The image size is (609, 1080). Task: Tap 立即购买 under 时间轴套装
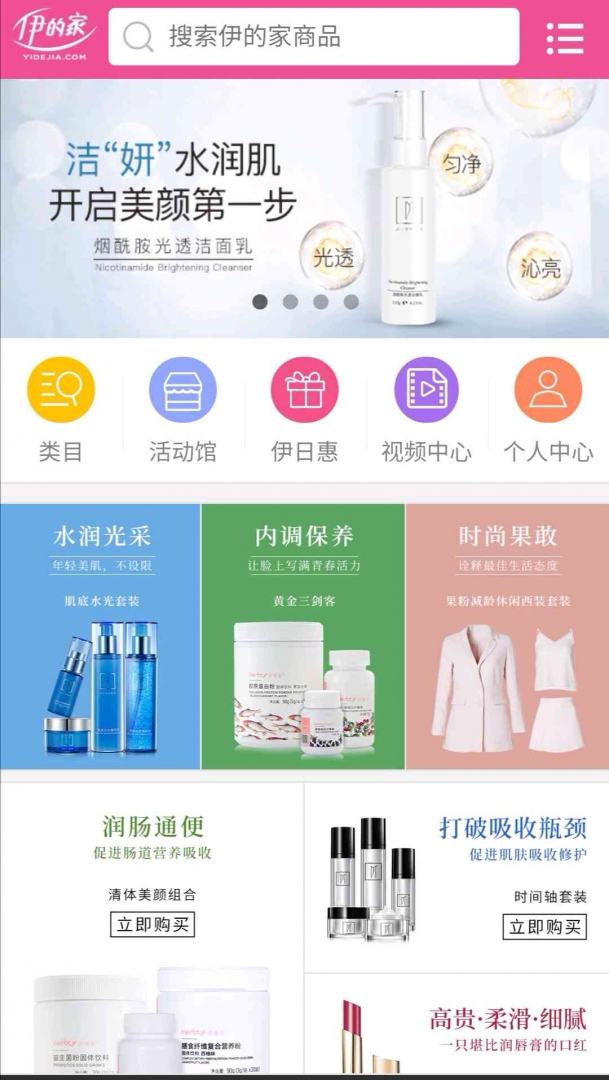(x=544, y=927)
